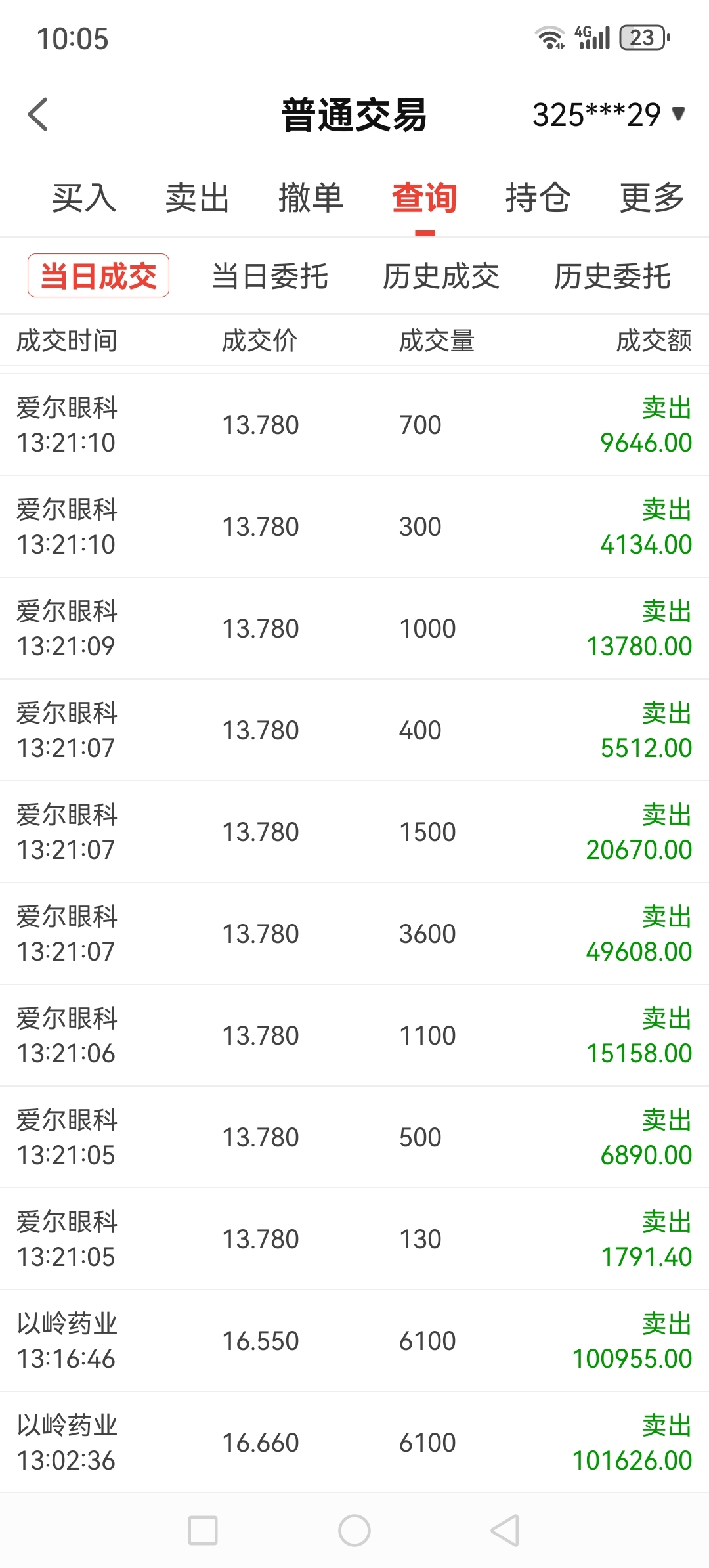This screenshot has height=1568, width=709.
Task: Open the 更多 tab
Action: click(x=652, y=198)
